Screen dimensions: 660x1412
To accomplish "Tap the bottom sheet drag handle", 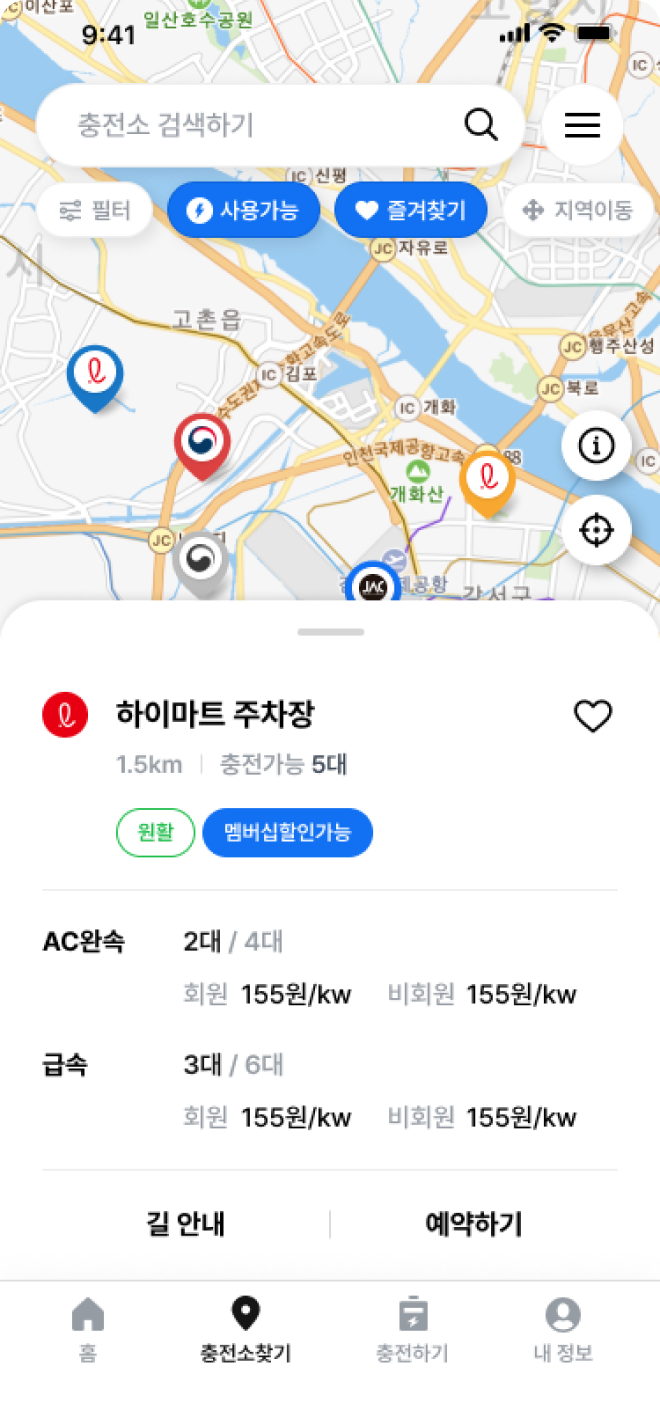I will coord(330,632).
